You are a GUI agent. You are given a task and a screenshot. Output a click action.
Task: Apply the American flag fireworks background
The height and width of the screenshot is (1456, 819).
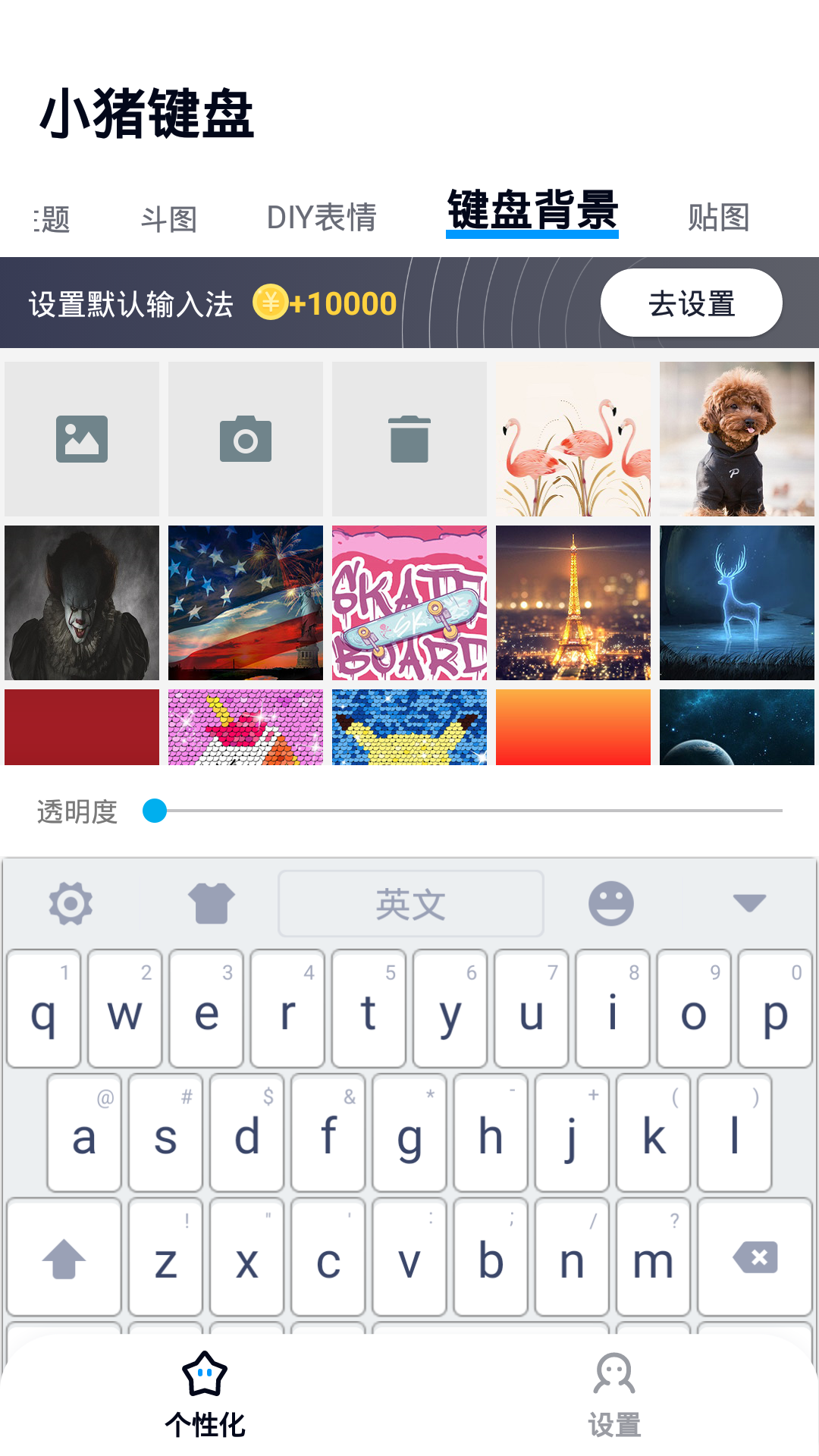(246, 603)
